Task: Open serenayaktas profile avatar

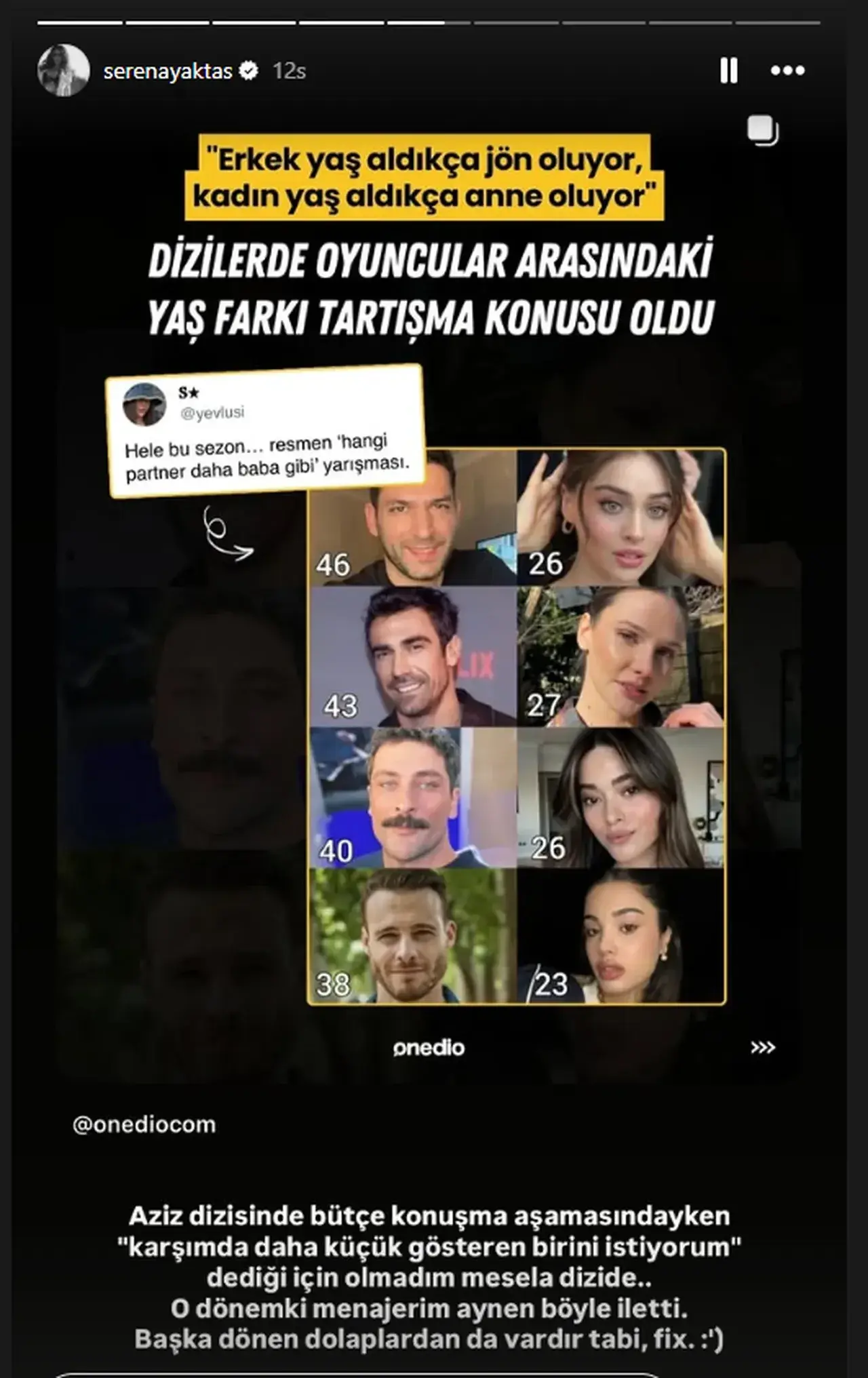Action: [x=63, y=71]
